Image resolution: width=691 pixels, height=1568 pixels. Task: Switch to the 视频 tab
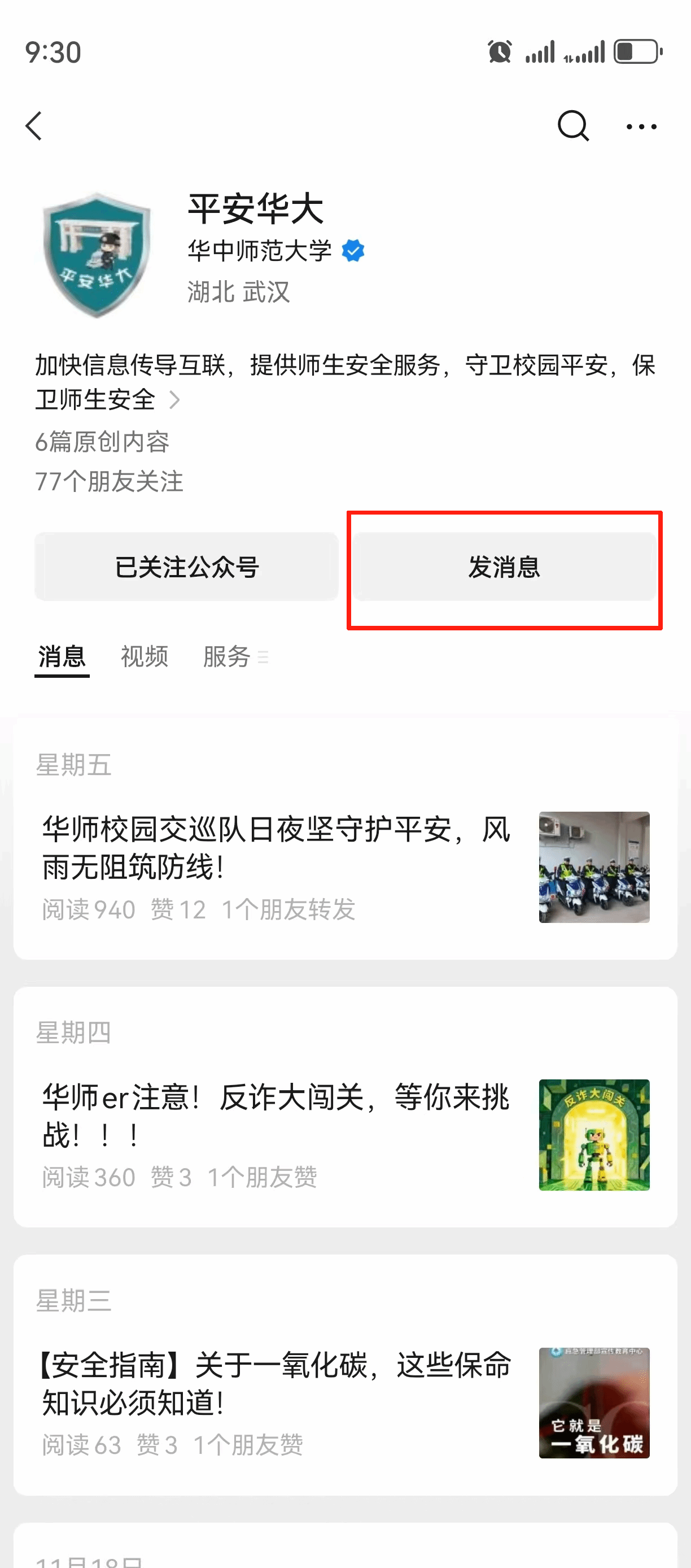(144, 656)
